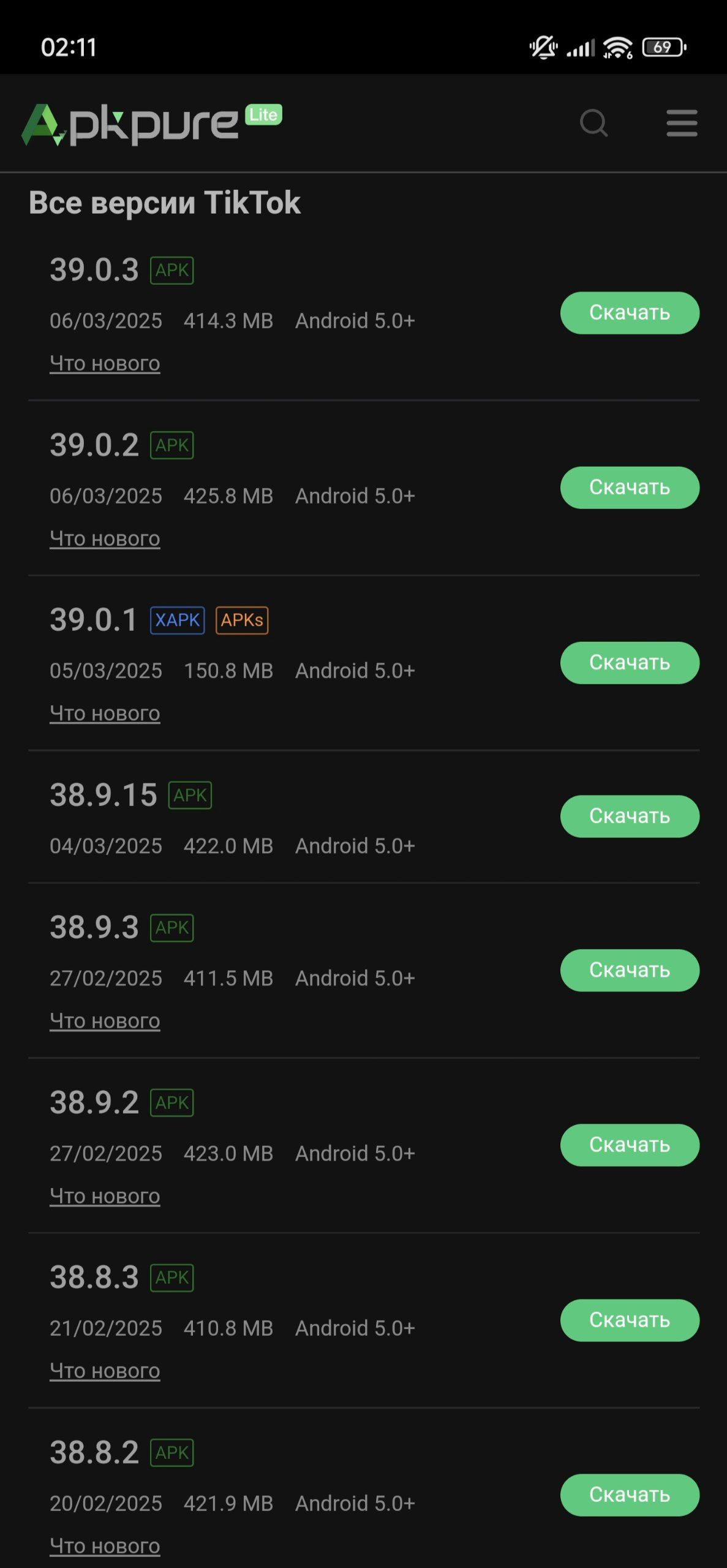This screenshot has width=727, height=1568.
Task: Download TikTok version 38.9.3
Action: coord(630,970)
